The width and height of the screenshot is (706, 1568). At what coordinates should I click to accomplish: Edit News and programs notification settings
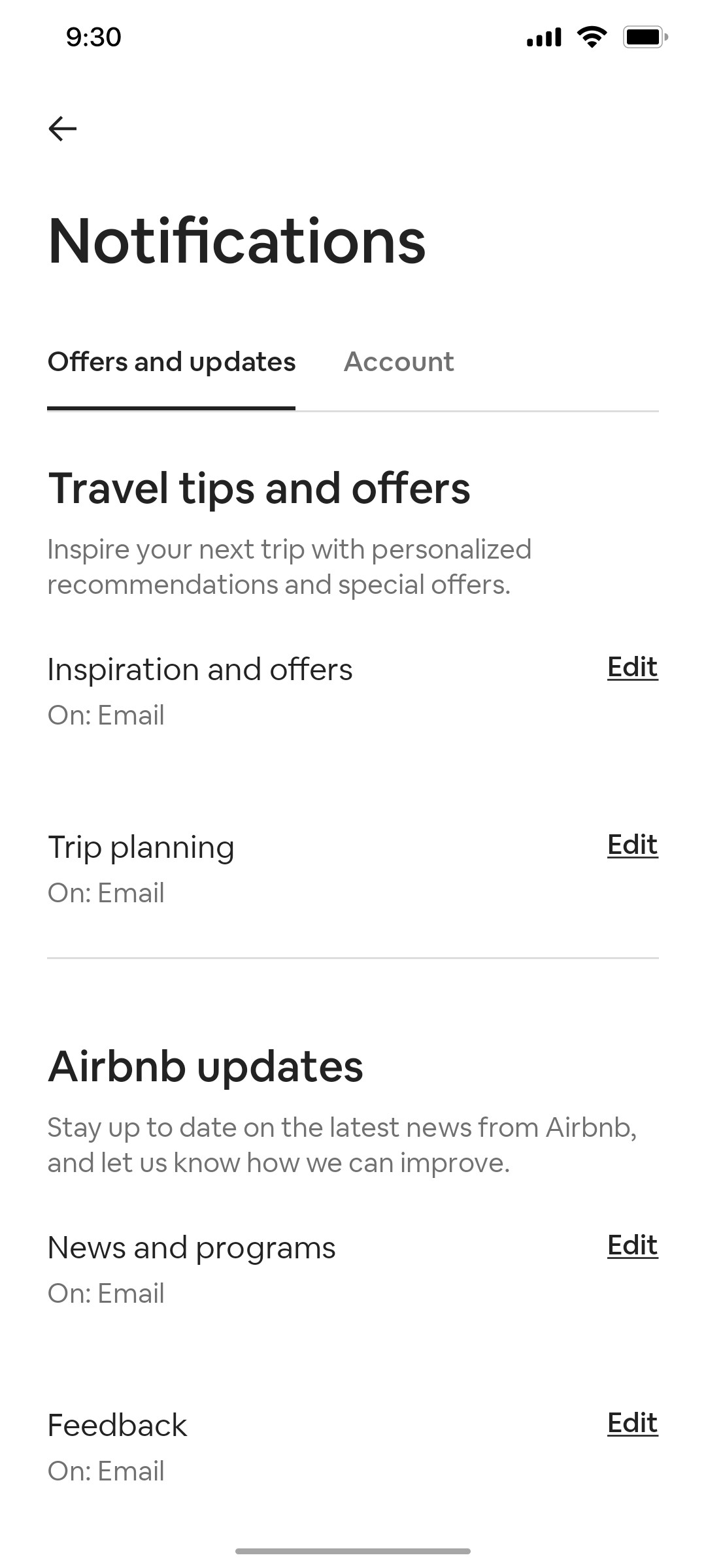tap(631, 1245)
